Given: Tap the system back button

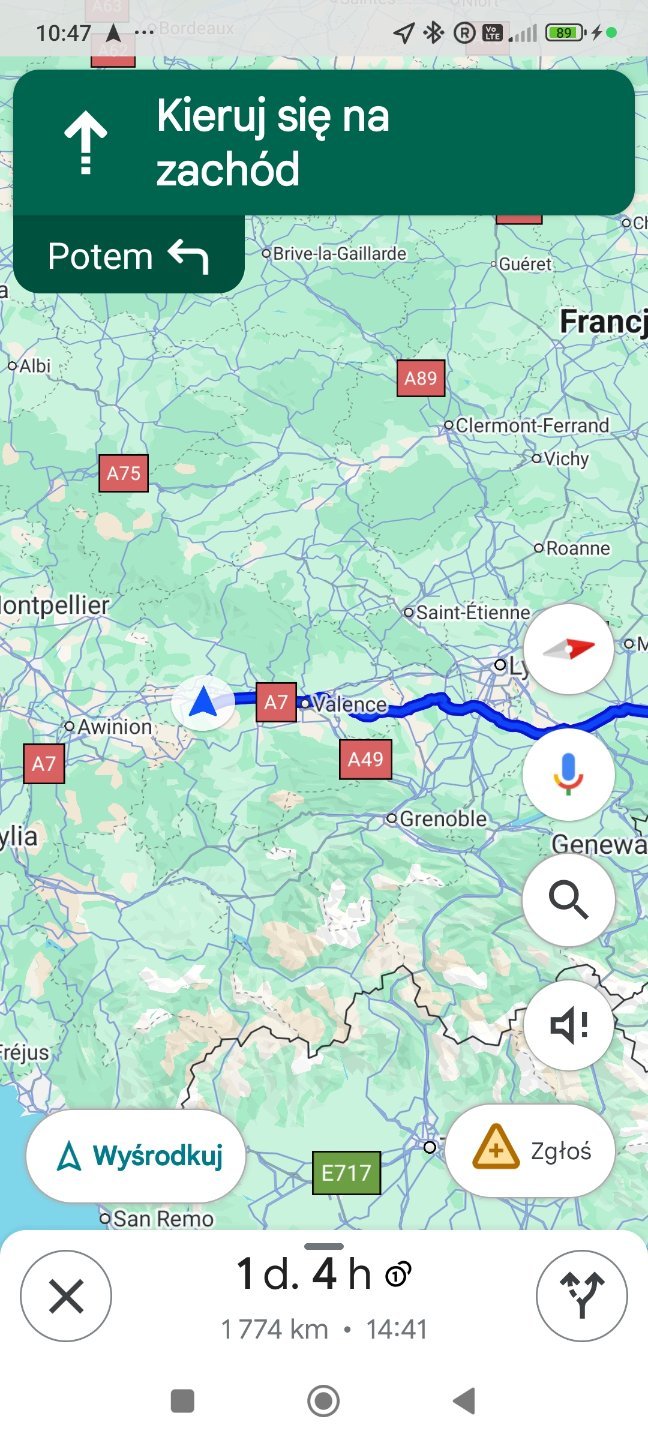Looking at the screenshot, I should pos(463,1401).
